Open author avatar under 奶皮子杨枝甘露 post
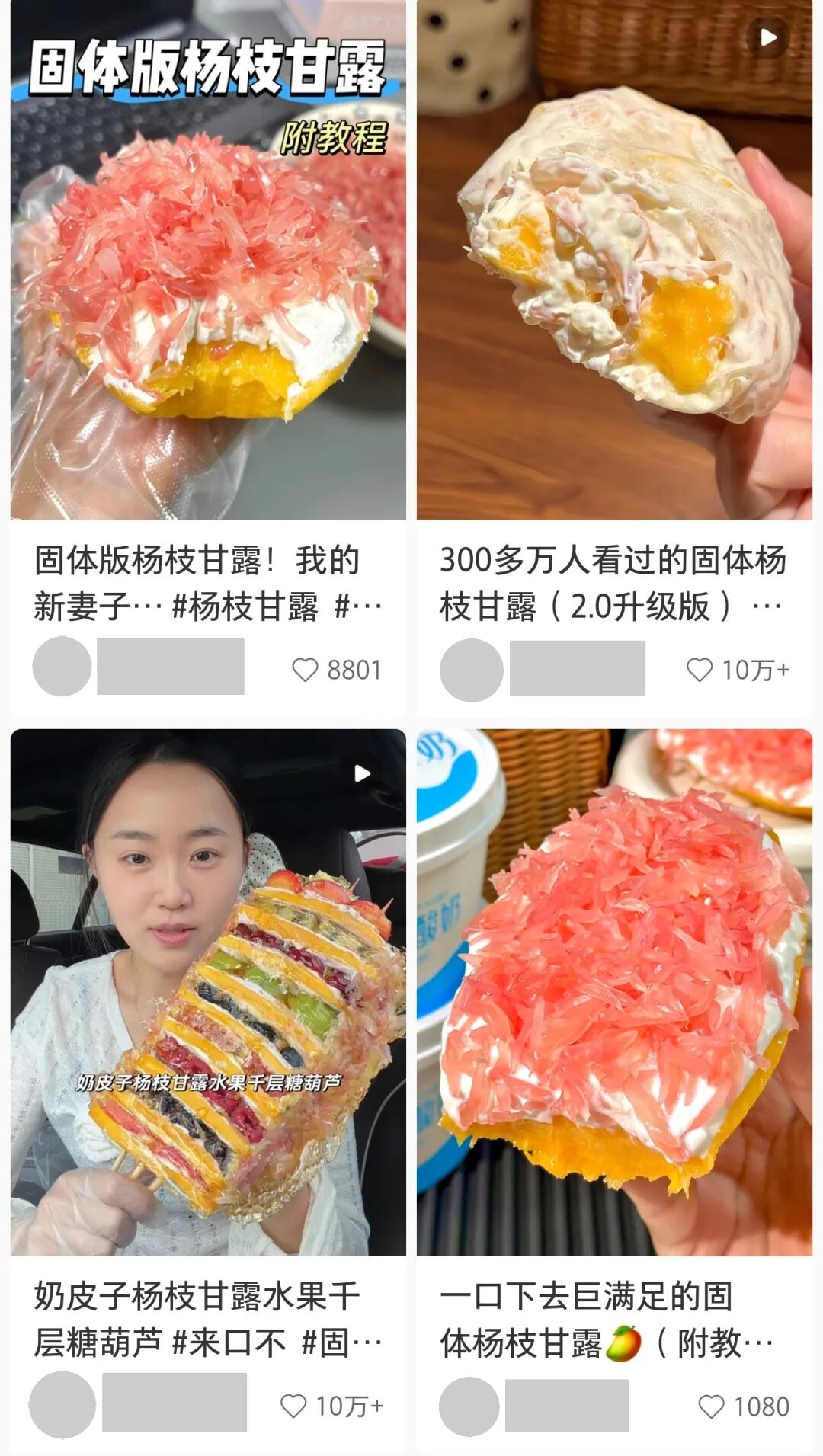 [62, 1404]
